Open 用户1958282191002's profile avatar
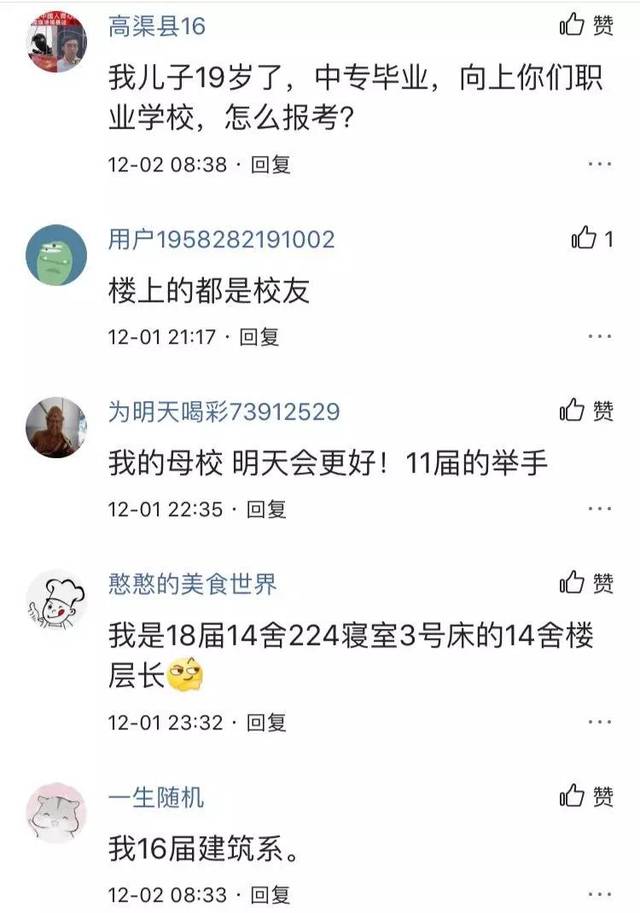 tap(56, 255)
